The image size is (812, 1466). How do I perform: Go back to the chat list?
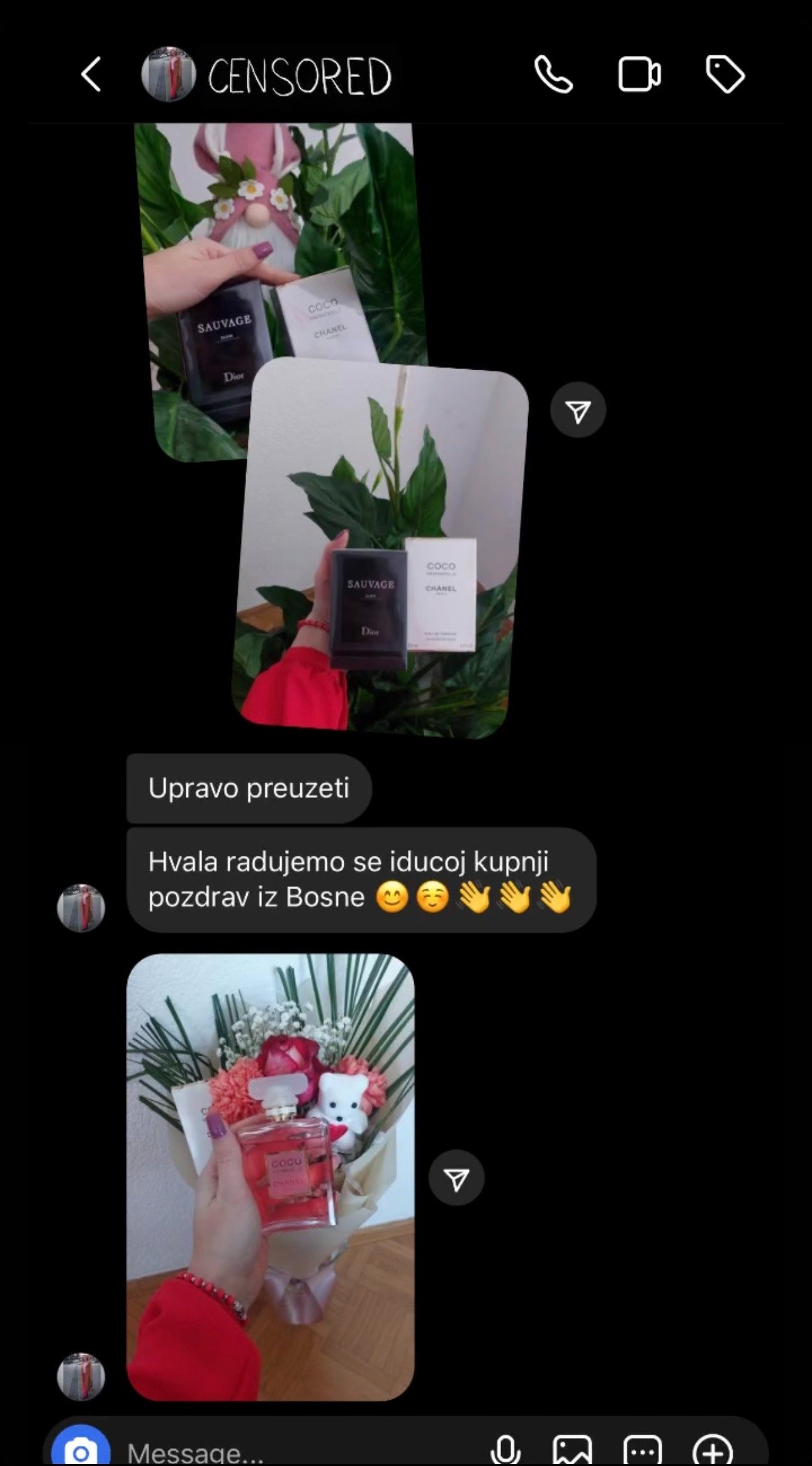pos(91,75)
